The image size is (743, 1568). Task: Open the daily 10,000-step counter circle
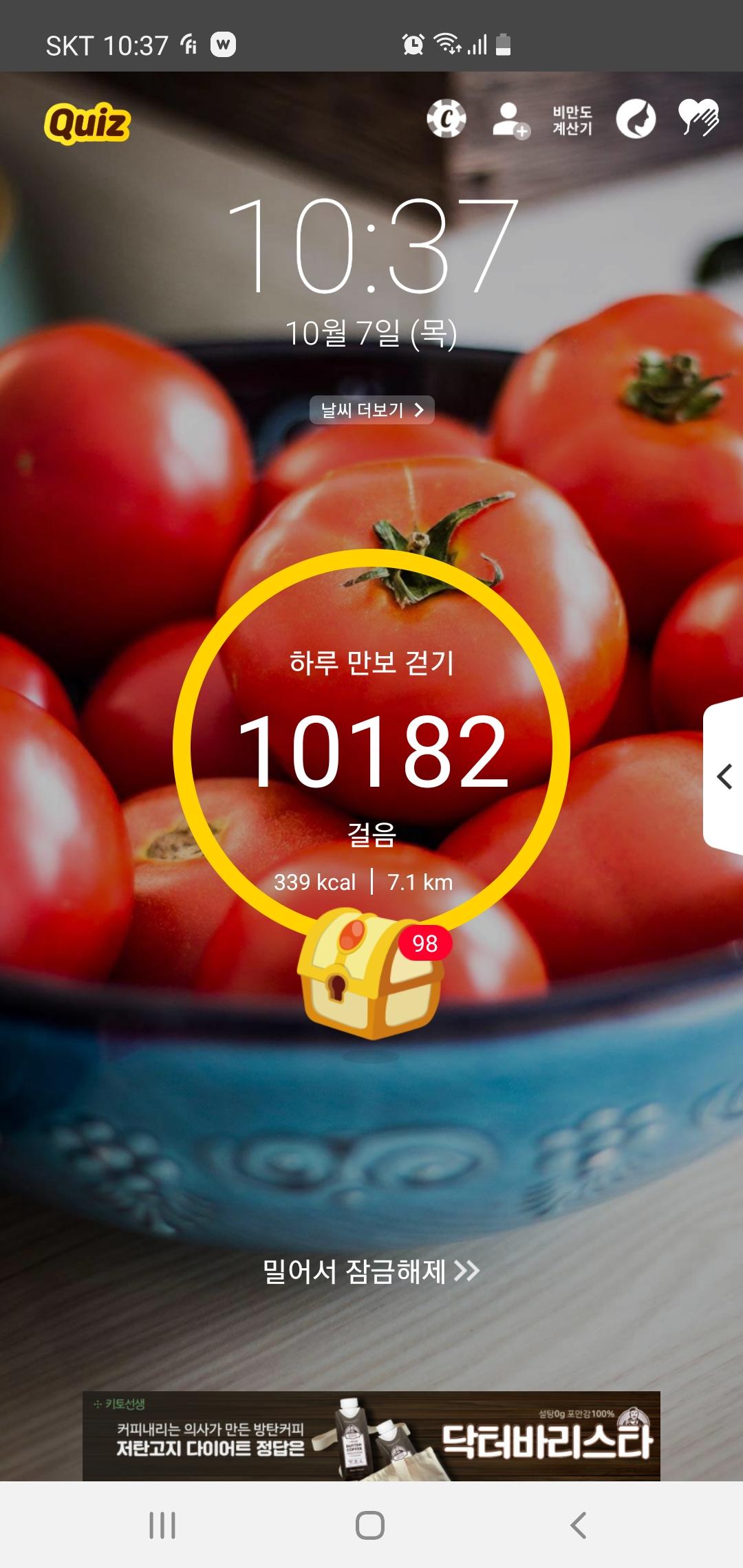pos(371,750)
